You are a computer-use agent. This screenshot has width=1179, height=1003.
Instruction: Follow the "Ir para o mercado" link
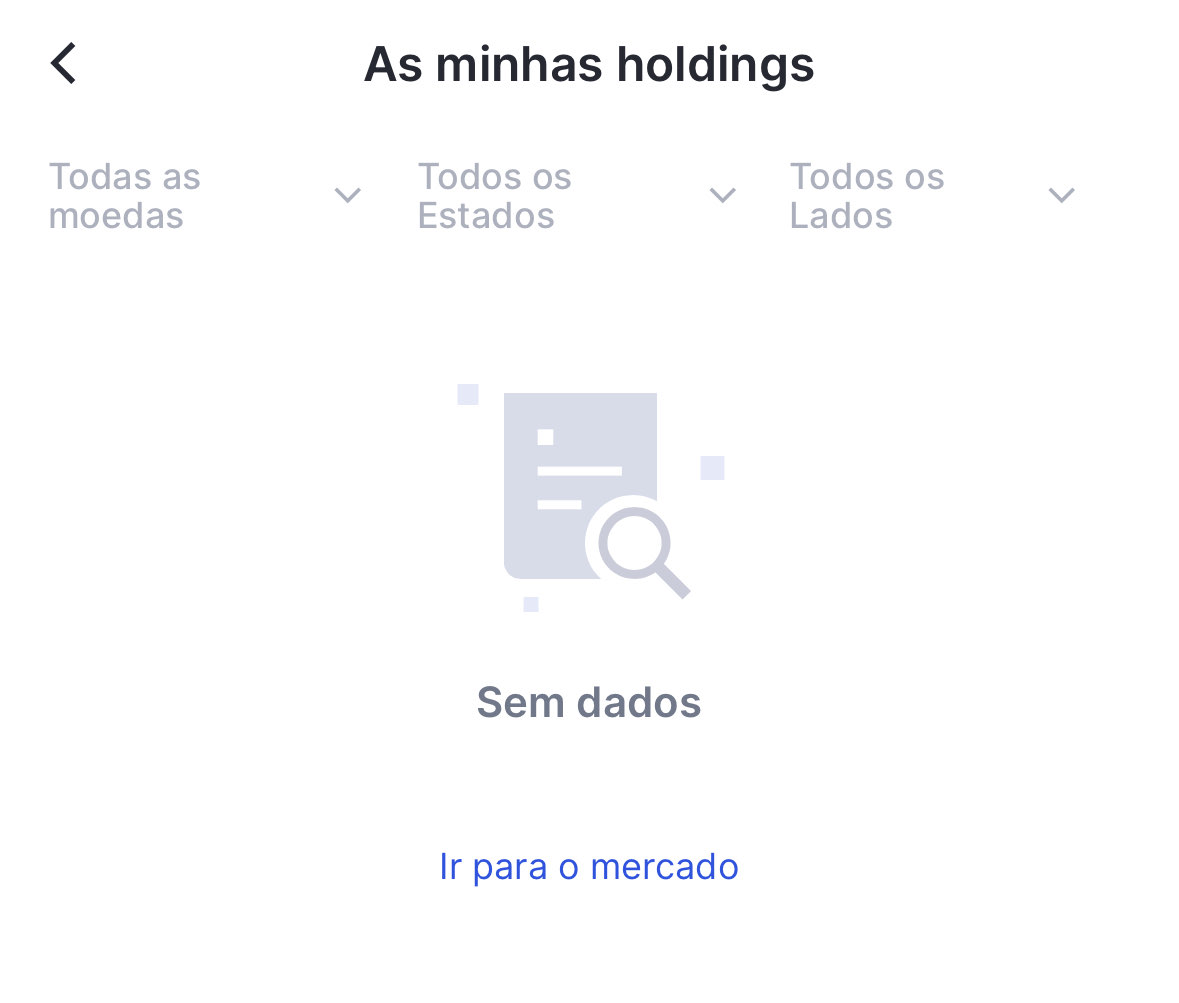589,866
